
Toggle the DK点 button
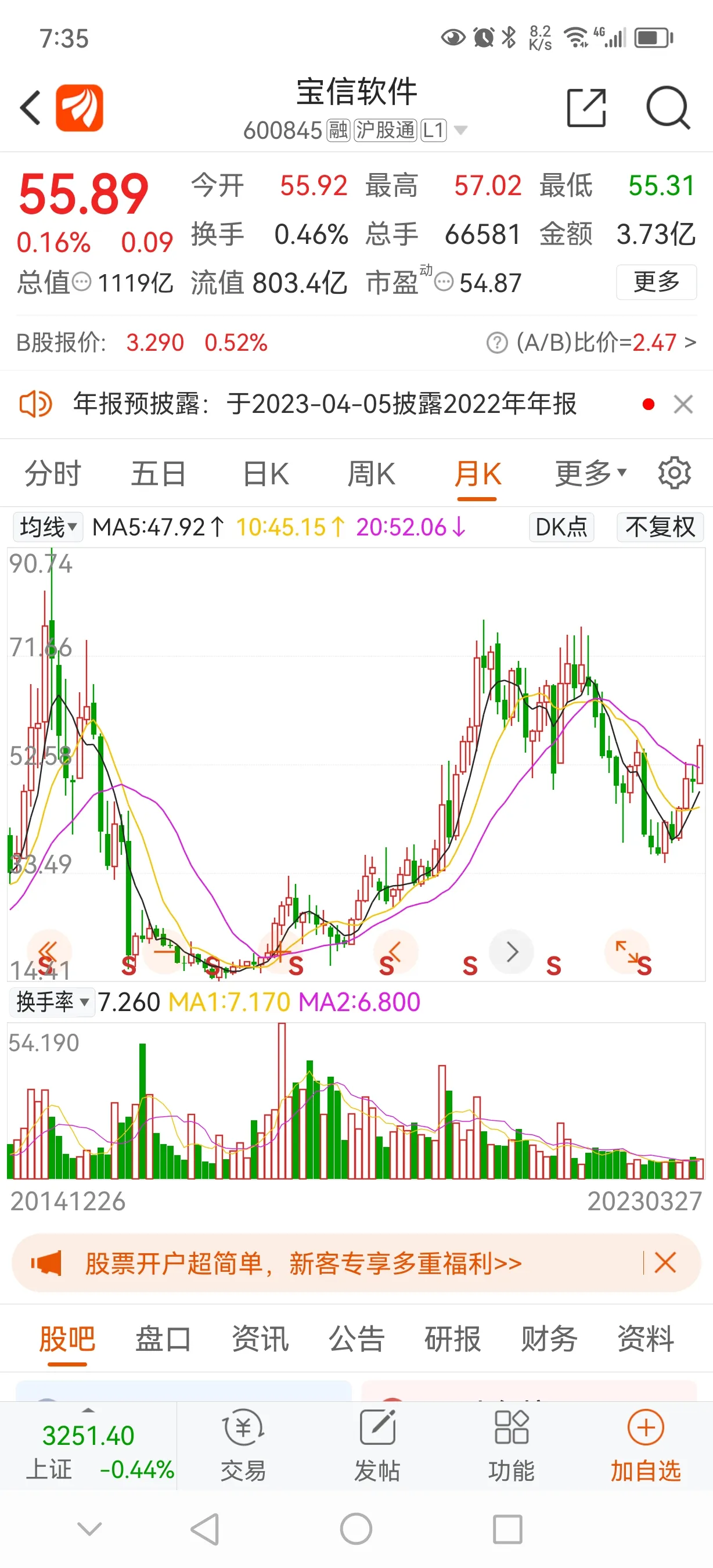(561, 527)
